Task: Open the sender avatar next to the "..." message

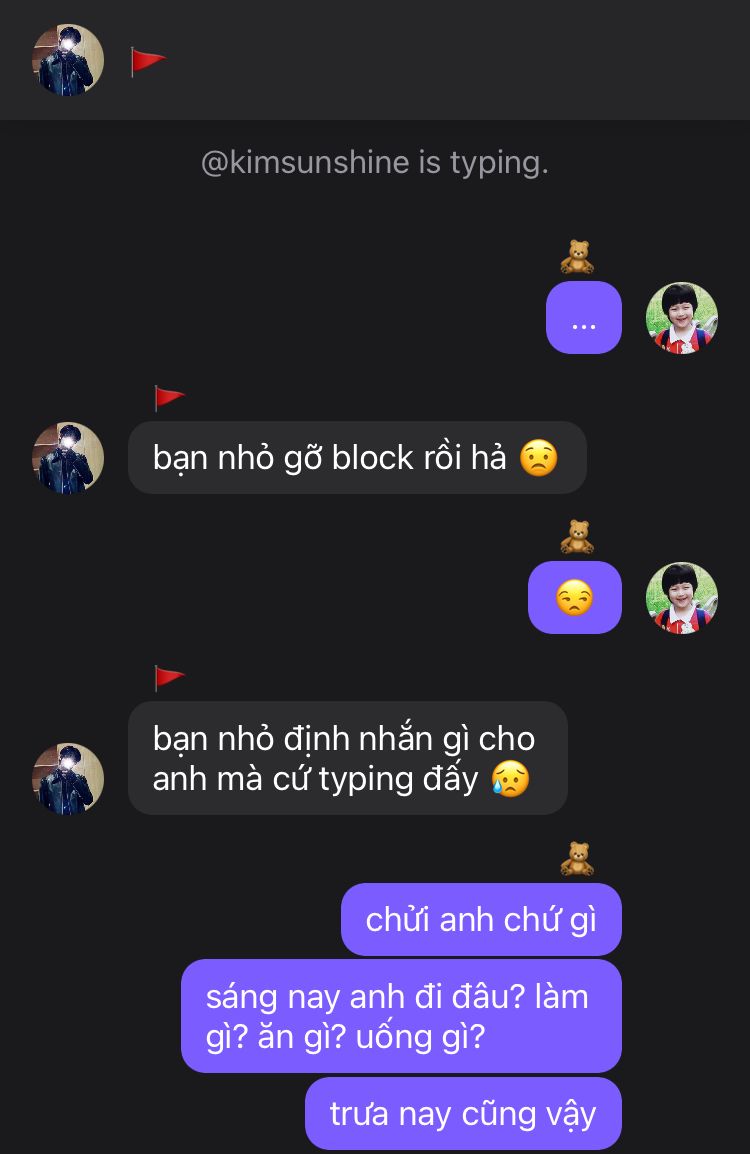Action: click(682, 318)
